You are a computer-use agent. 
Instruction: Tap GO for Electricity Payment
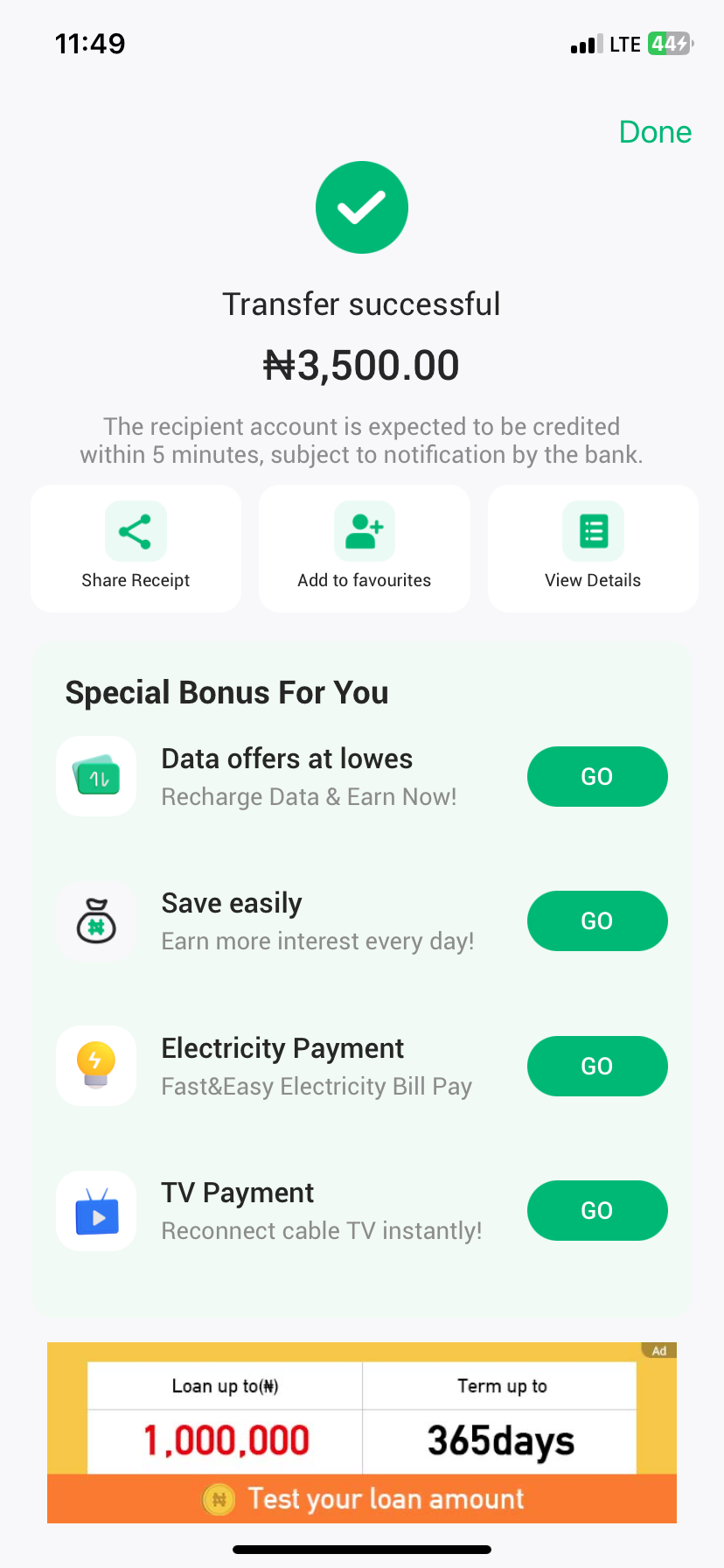pos(596,1066)
